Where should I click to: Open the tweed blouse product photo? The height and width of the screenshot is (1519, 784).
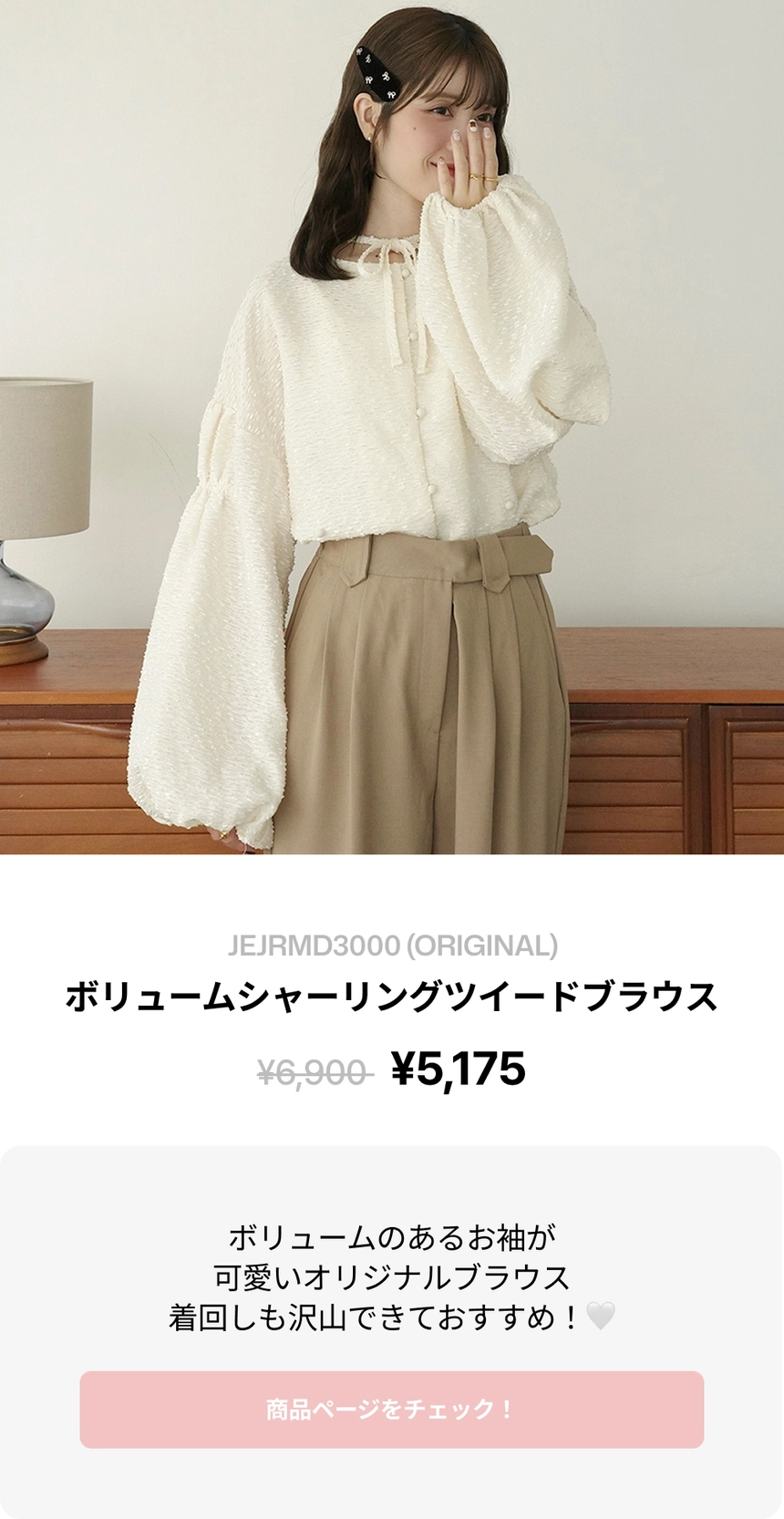[x=392, y=427]
